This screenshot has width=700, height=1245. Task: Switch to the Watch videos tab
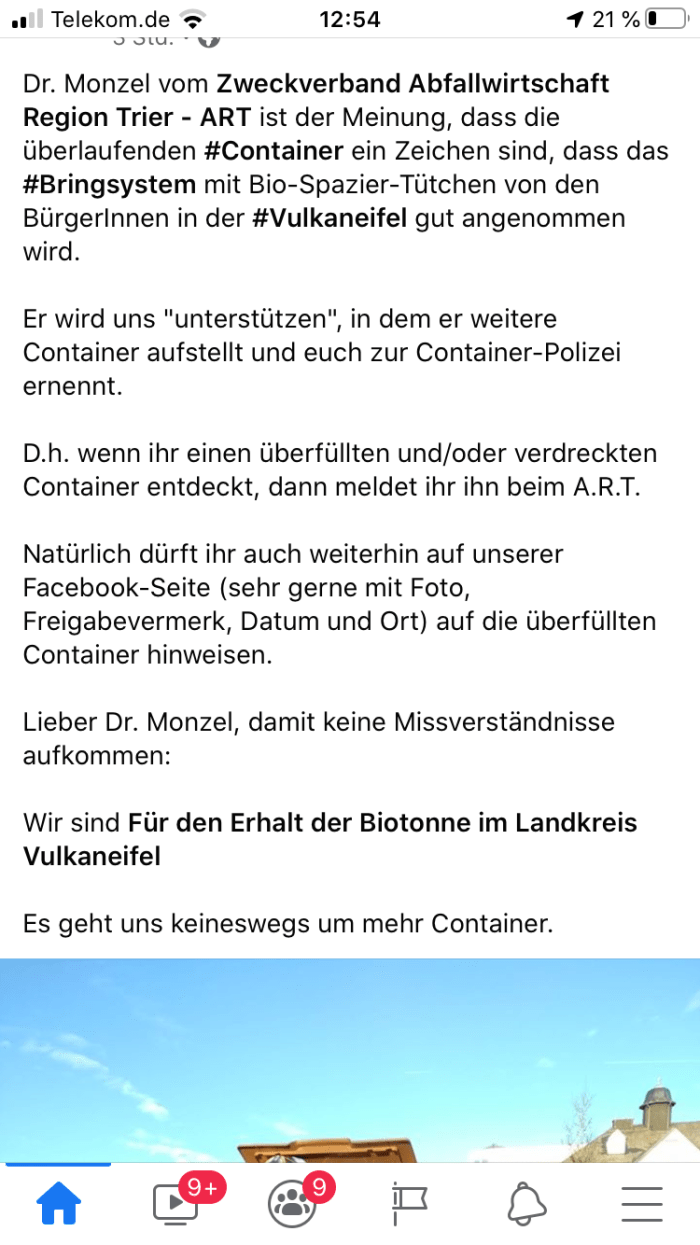(x=176, y=1202)
